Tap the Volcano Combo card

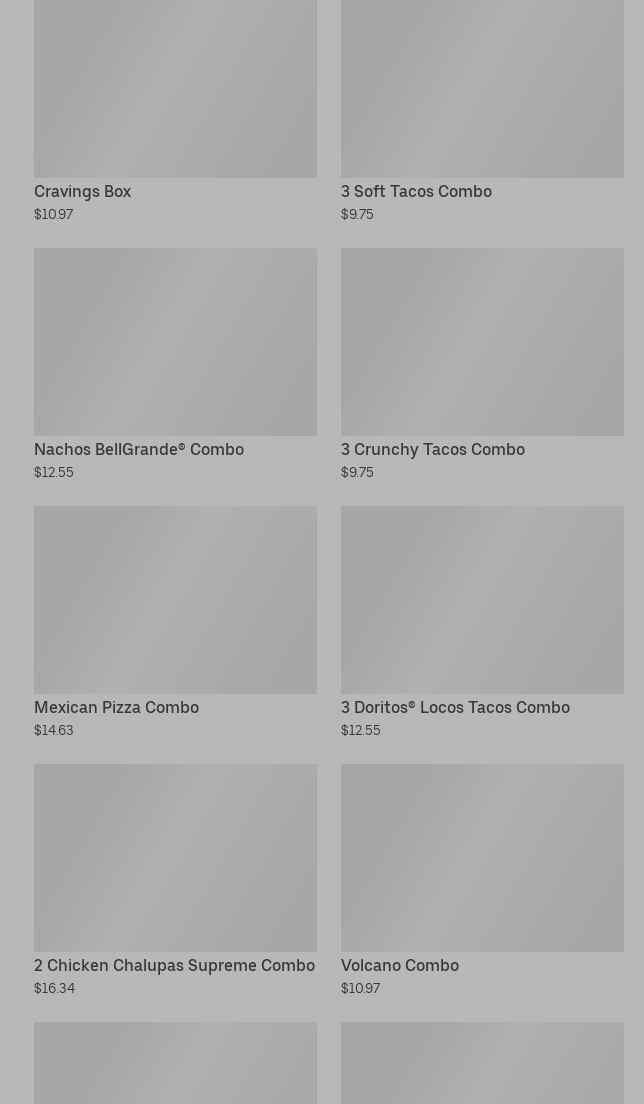coord(482,881)
